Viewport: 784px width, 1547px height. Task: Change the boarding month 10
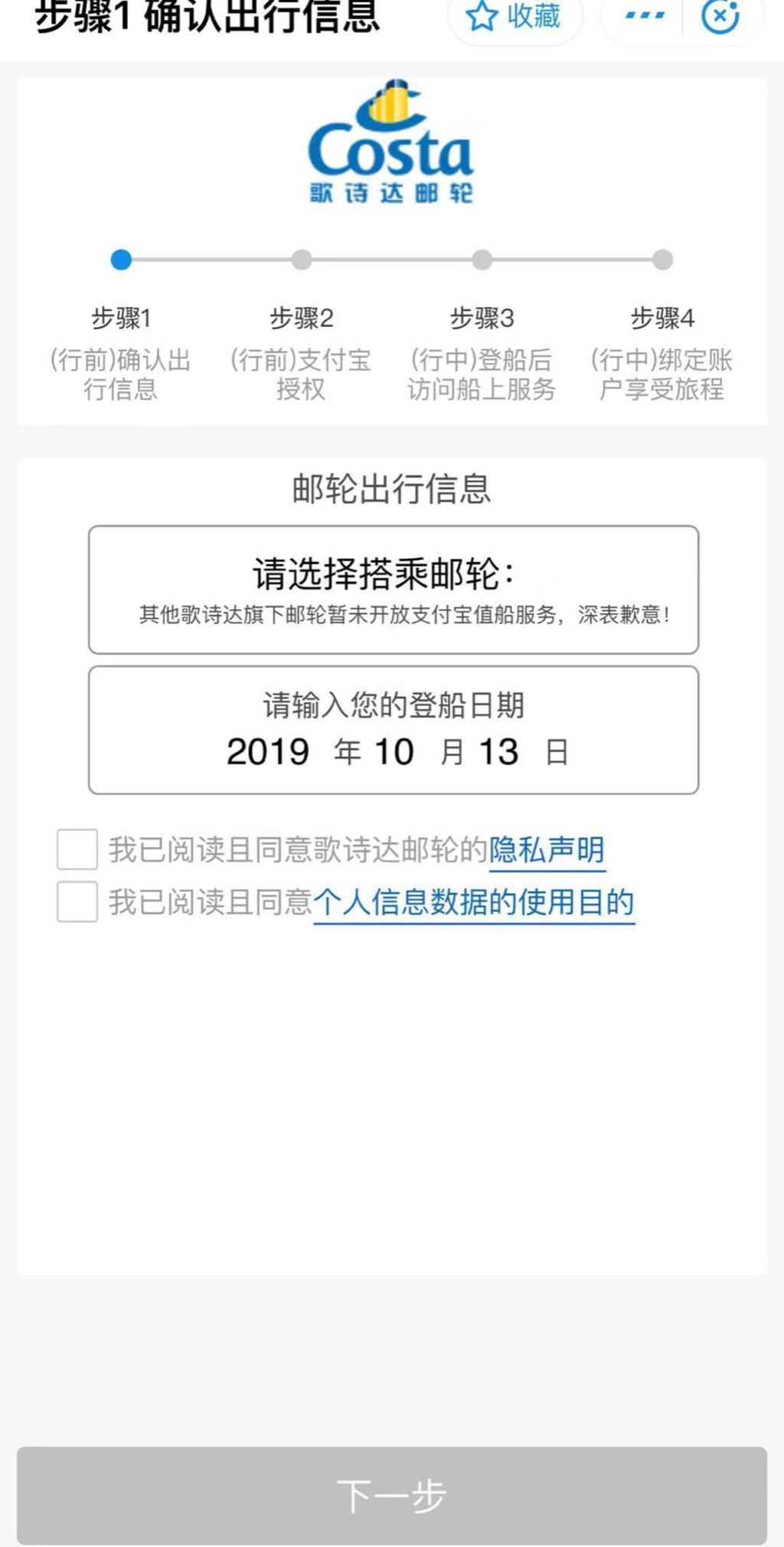(x=394, y=752)
